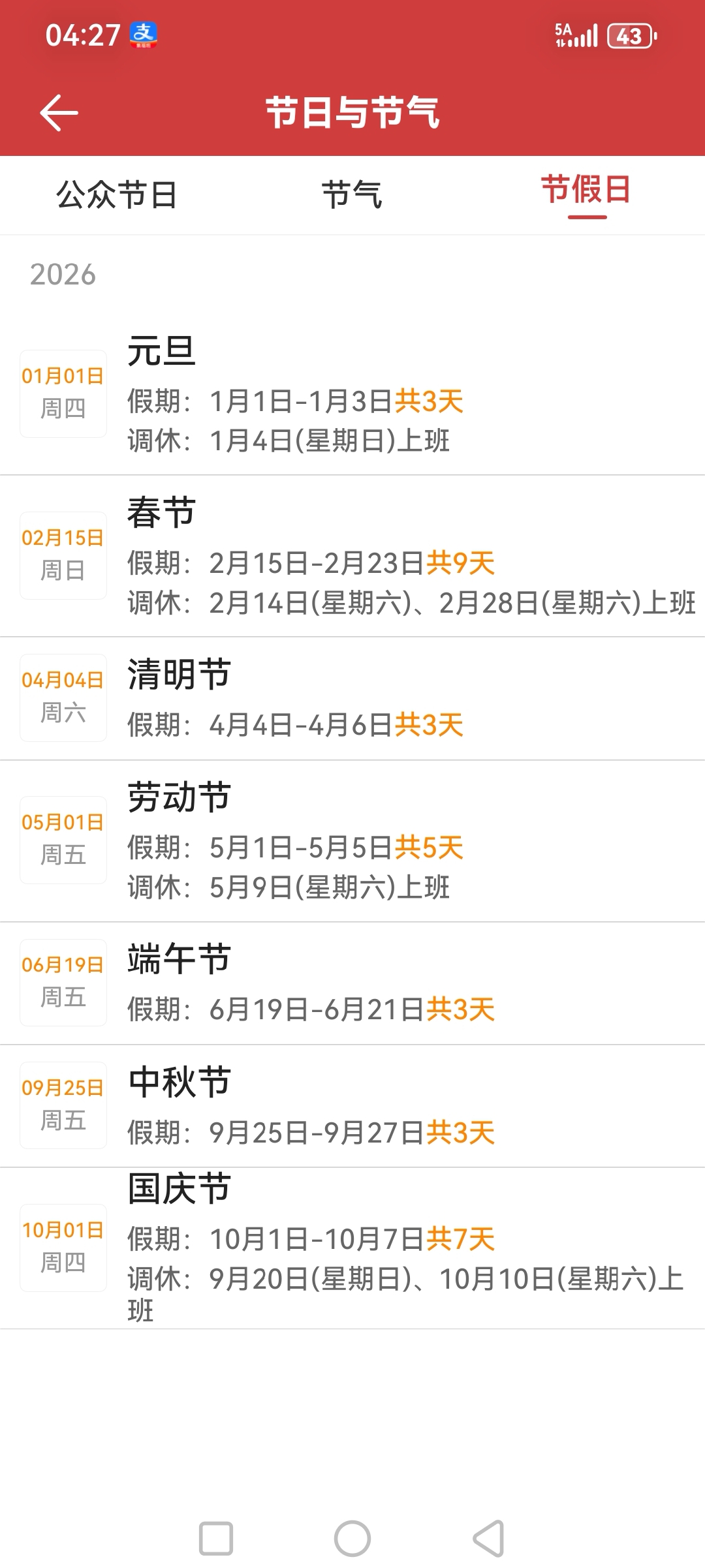Viewport: 705px width, 1568px height.
Task: Switch to the 公众节日 tab
Action: [117, 194]
